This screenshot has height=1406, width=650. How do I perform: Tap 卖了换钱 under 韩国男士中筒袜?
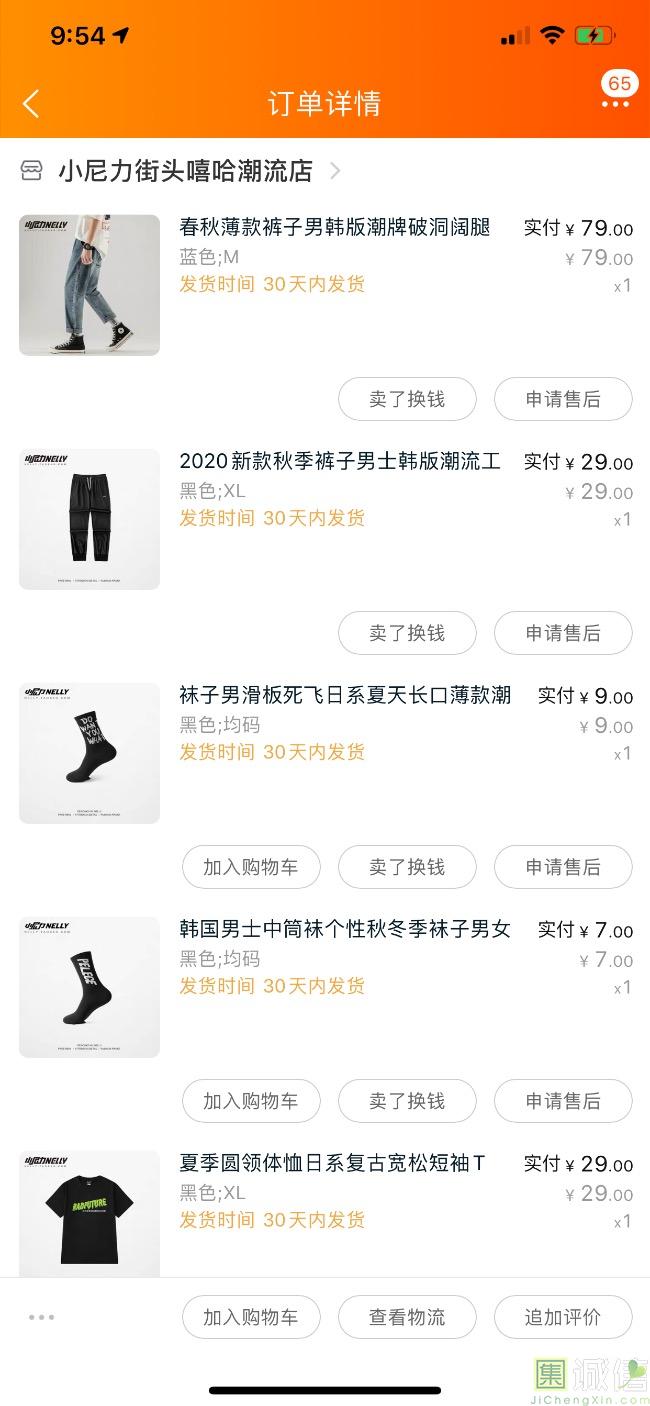point(407,1101)
